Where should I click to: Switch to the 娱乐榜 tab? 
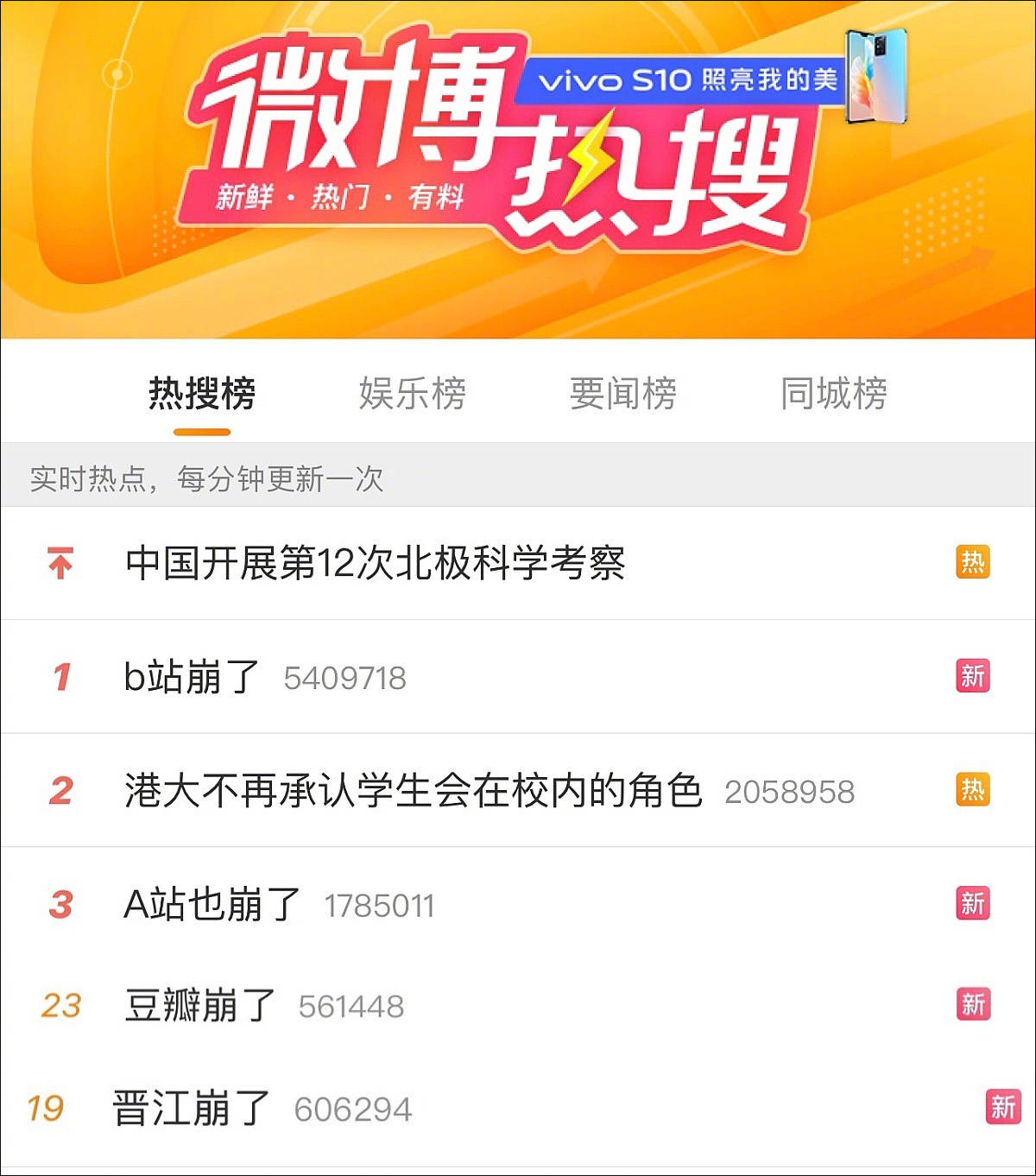412,394
